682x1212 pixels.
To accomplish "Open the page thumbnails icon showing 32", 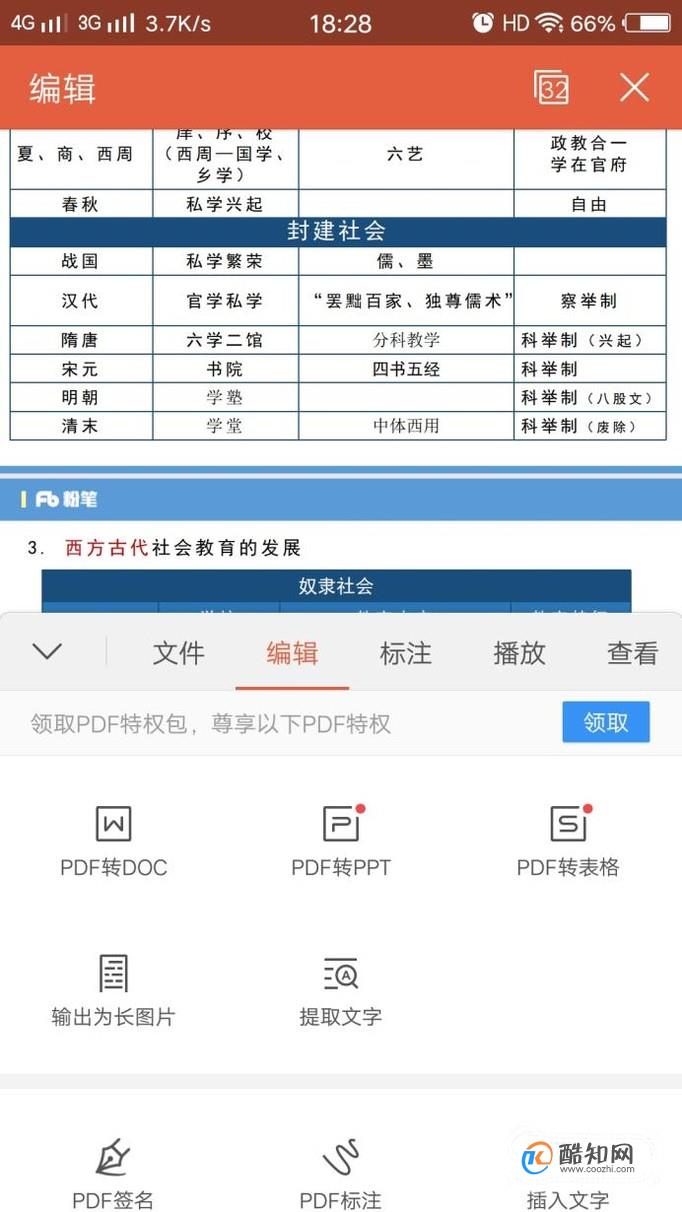I will [x=551, y=88].
